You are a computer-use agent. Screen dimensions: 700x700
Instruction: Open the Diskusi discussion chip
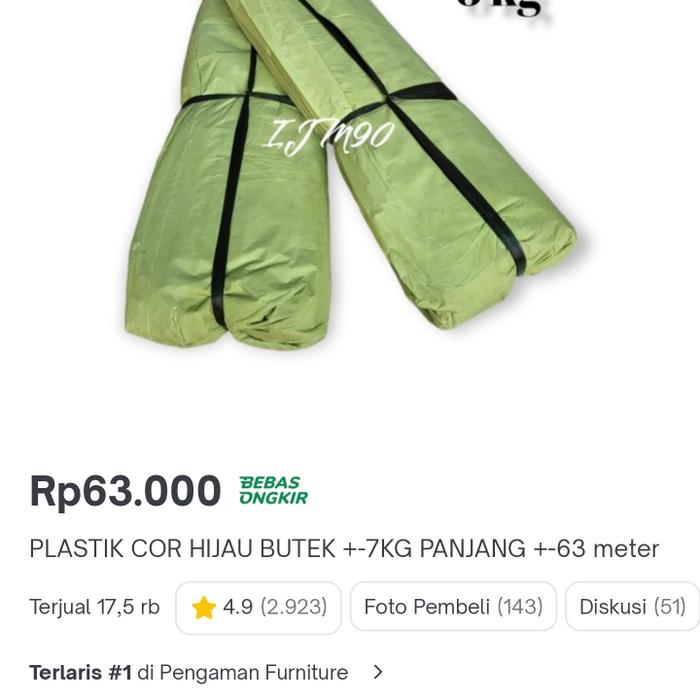[x=631, y=607]
